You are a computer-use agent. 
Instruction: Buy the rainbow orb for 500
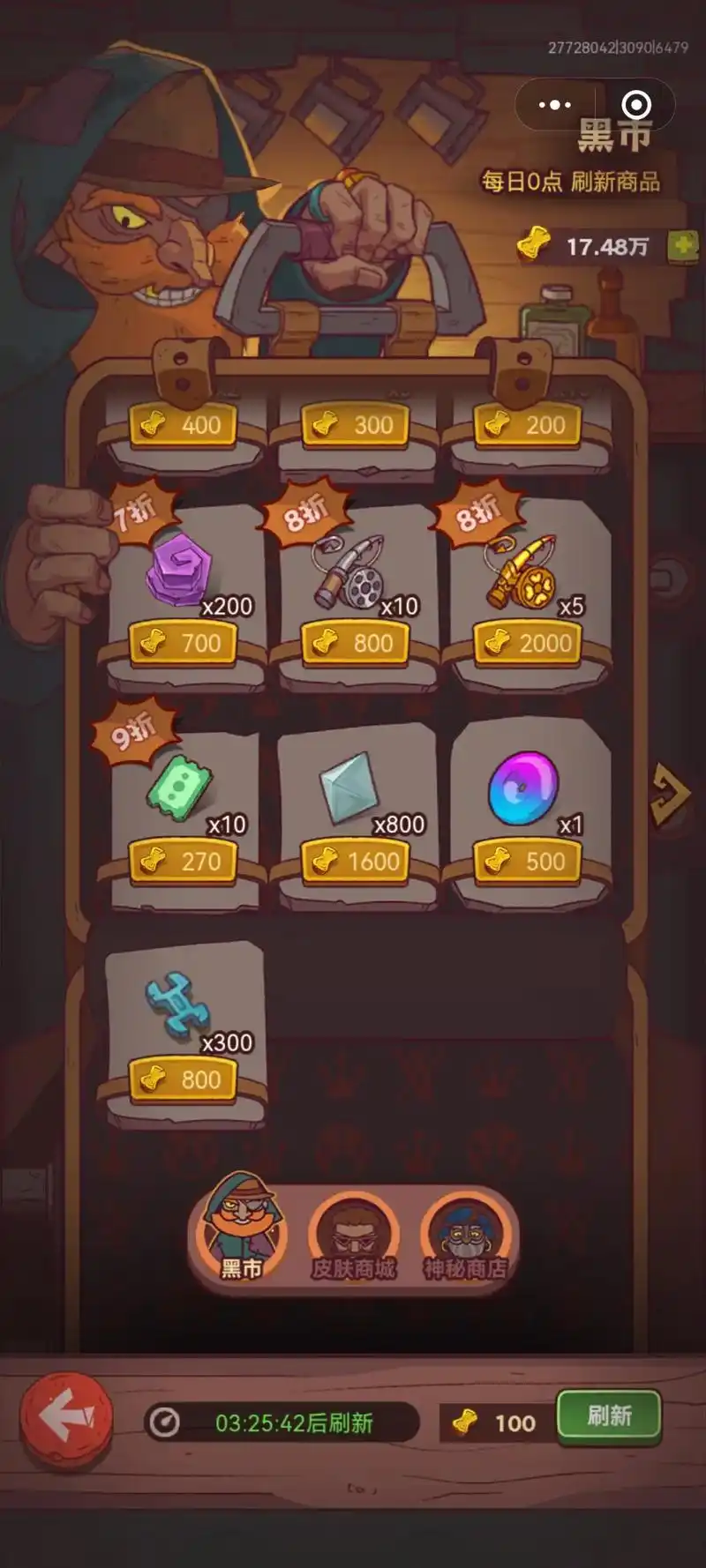coord(527,862)
